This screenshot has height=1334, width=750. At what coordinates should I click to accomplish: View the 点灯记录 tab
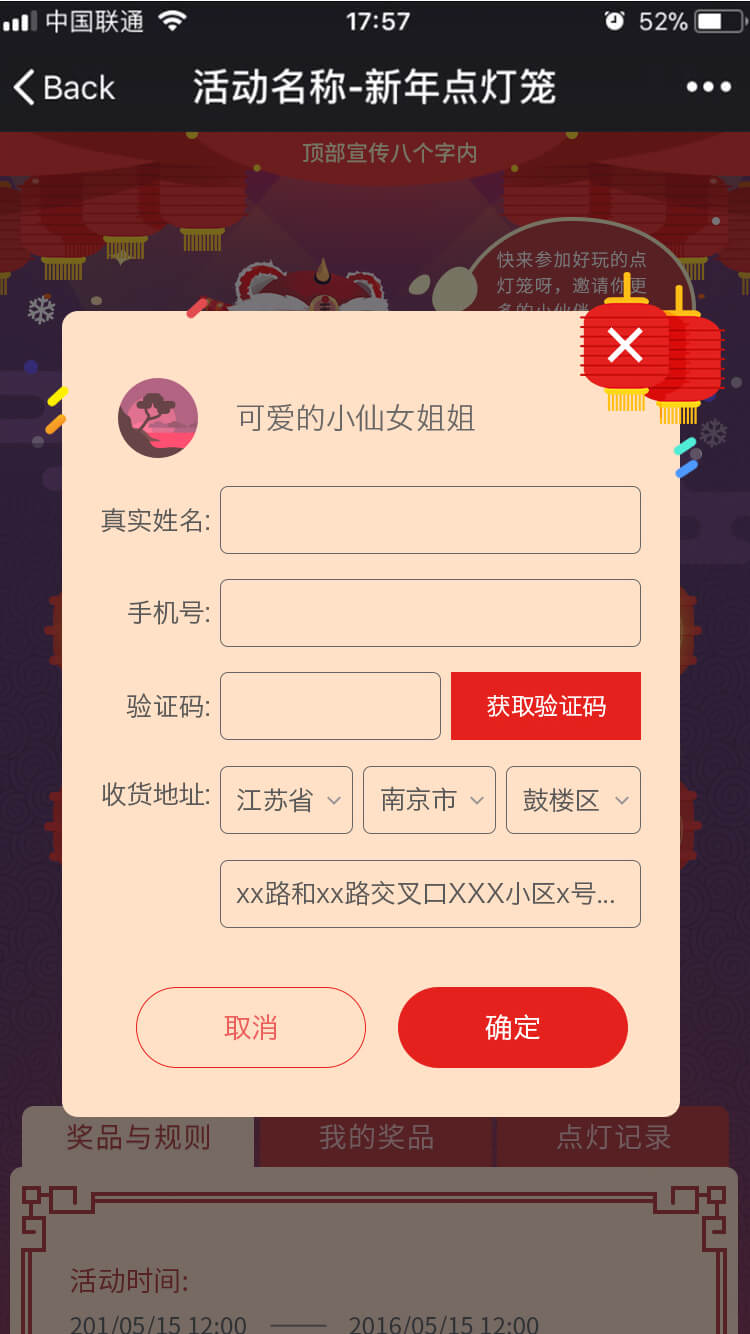(x=613, y=1137)
